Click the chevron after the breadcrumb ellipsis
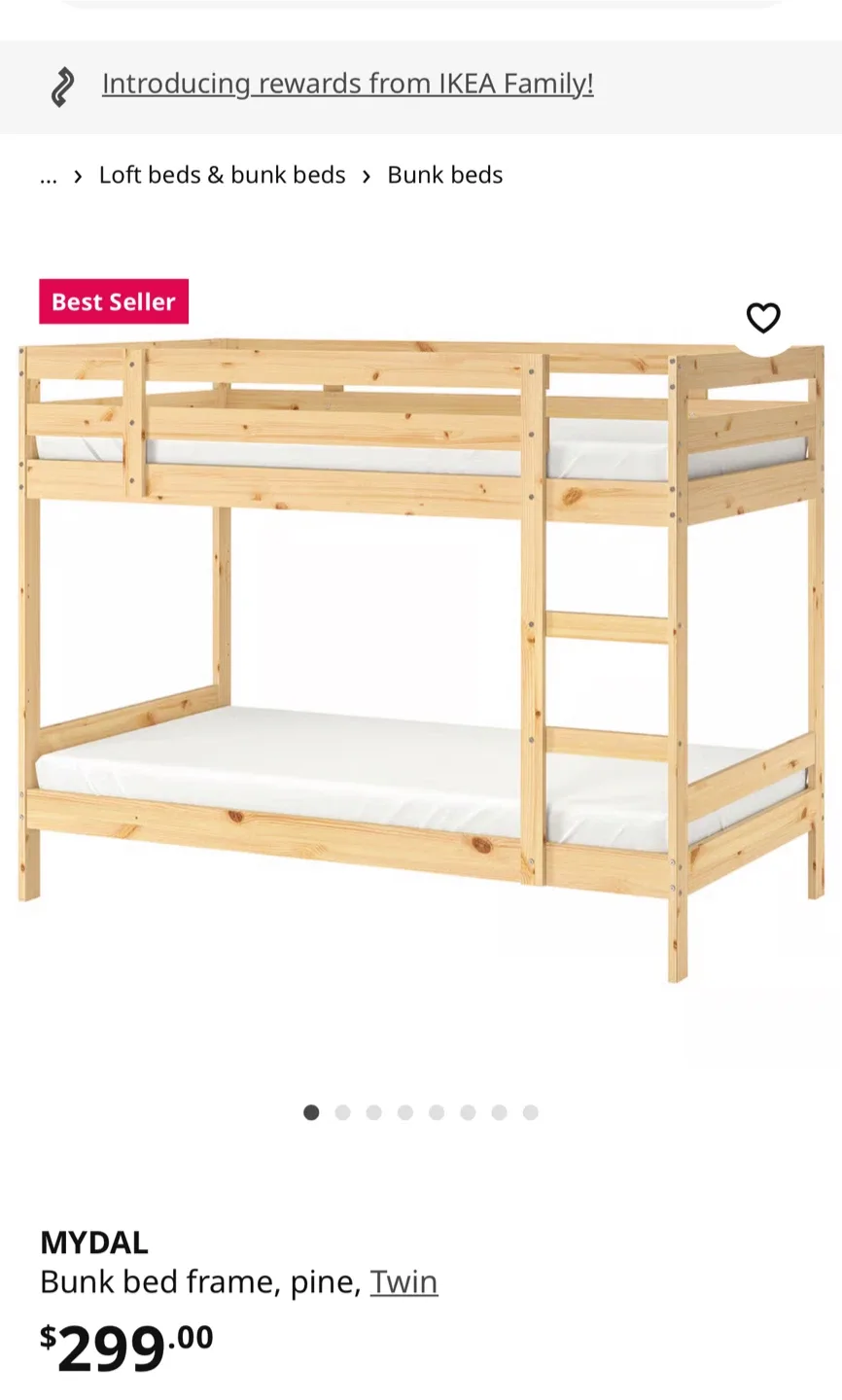This screenshot has width=842, height=1400. click(77, 175)
